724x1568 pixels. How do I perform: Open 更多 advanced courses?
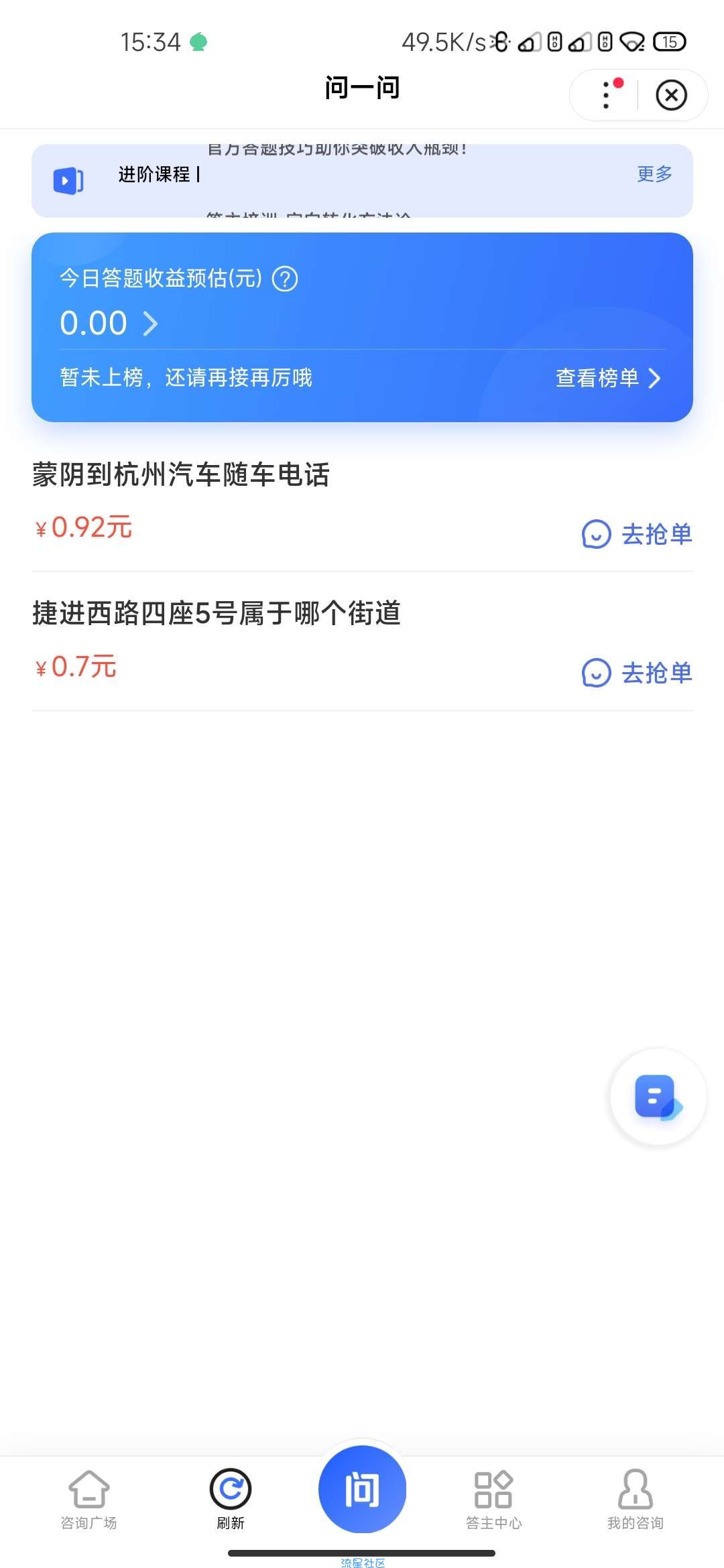point(654,174)
